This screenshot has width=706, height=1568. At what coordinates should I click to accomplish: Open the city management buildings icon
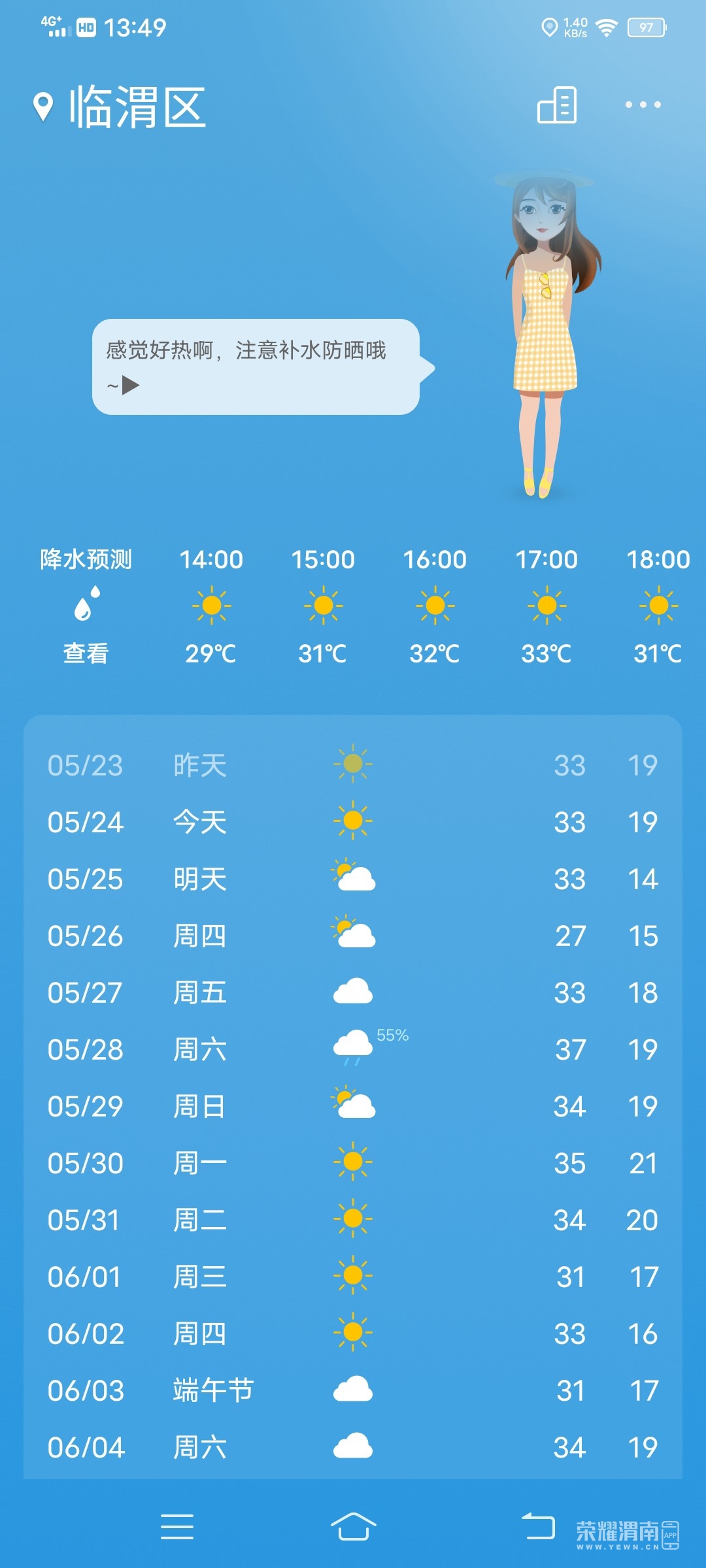(x=557, y=105)
